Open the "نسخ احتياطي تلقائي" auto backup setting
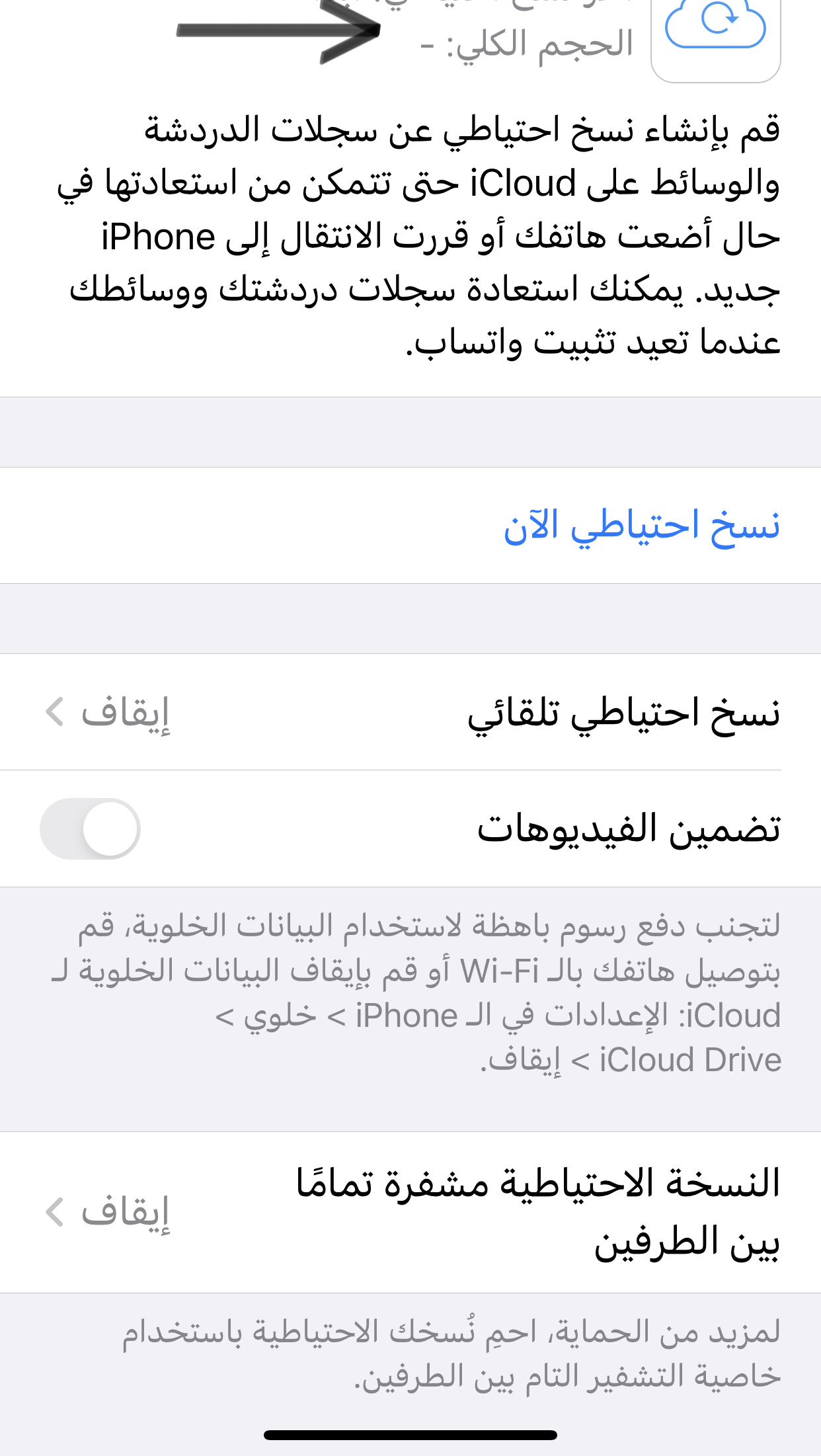 point(411,712)
